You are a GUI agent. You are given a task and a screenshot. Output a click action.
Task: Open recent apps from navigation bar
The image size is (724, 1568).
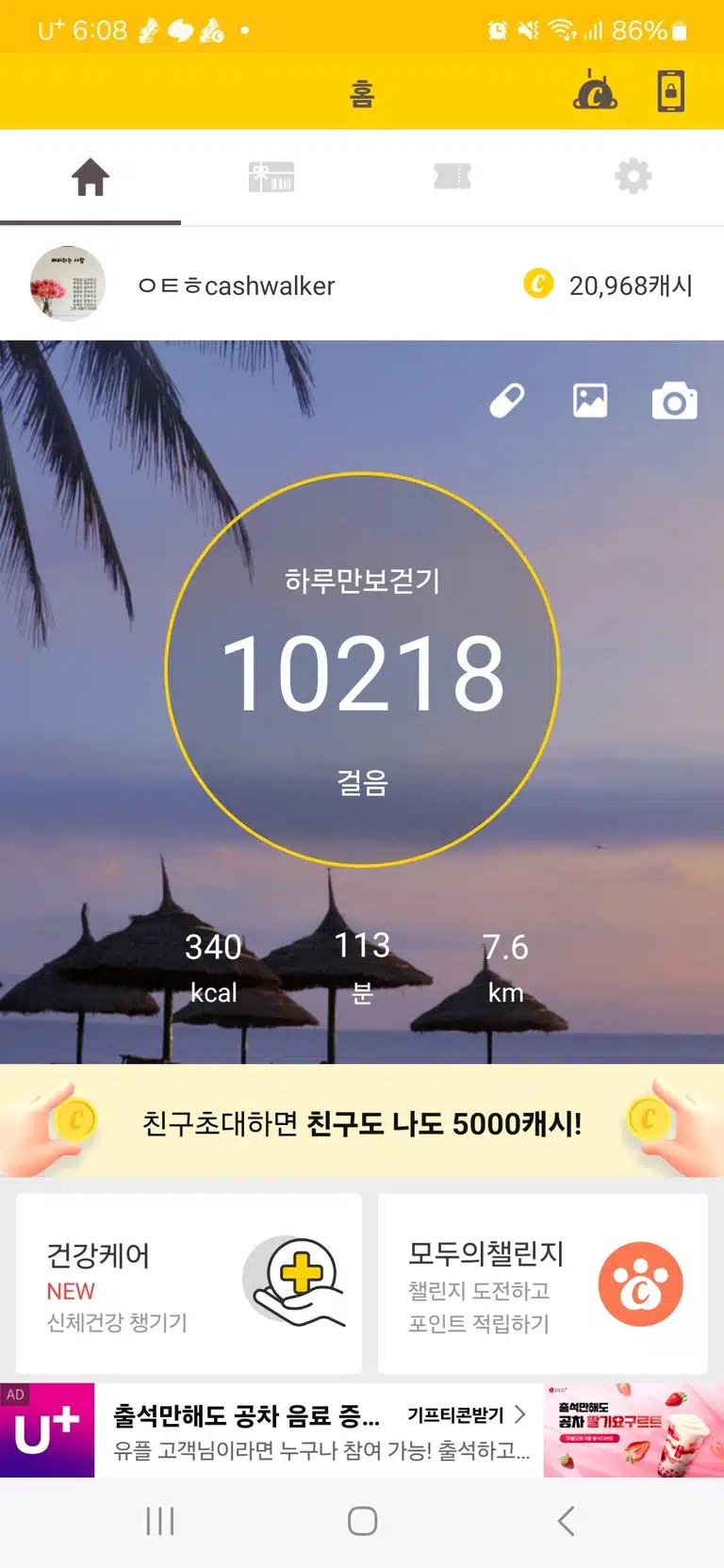click(160, 1521)
